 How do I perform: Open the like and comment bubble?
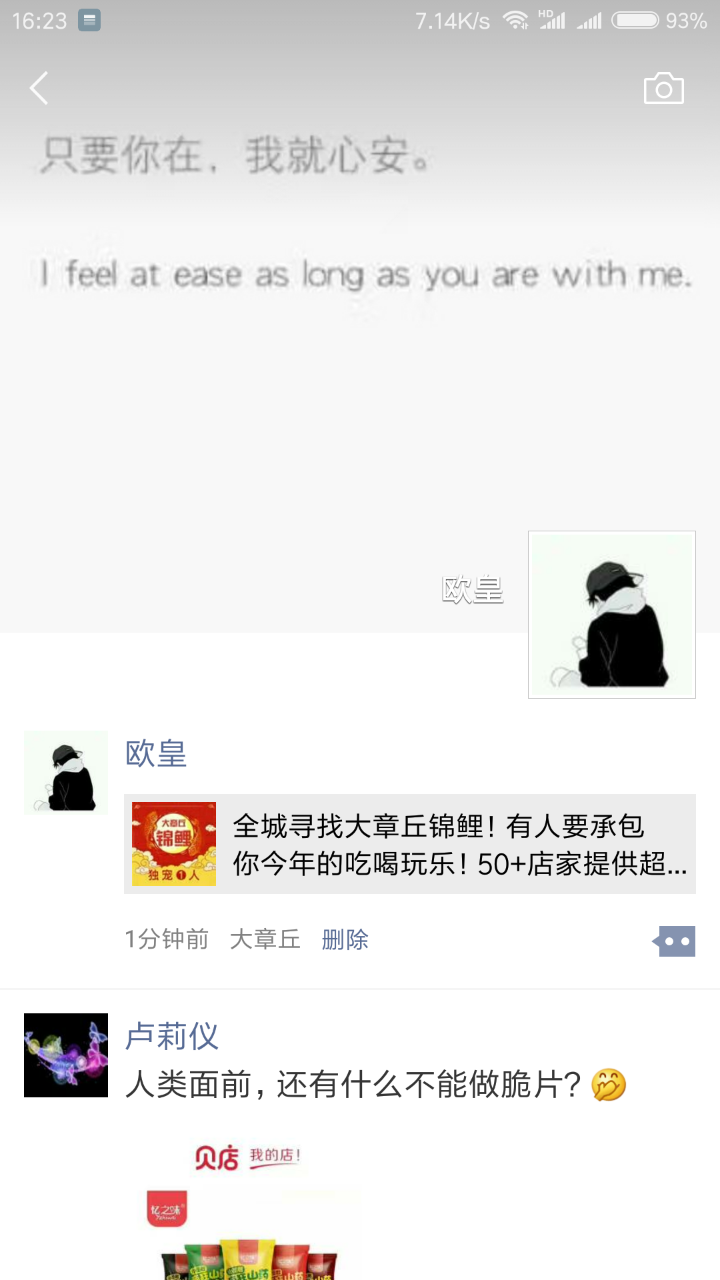click(675, 941)
